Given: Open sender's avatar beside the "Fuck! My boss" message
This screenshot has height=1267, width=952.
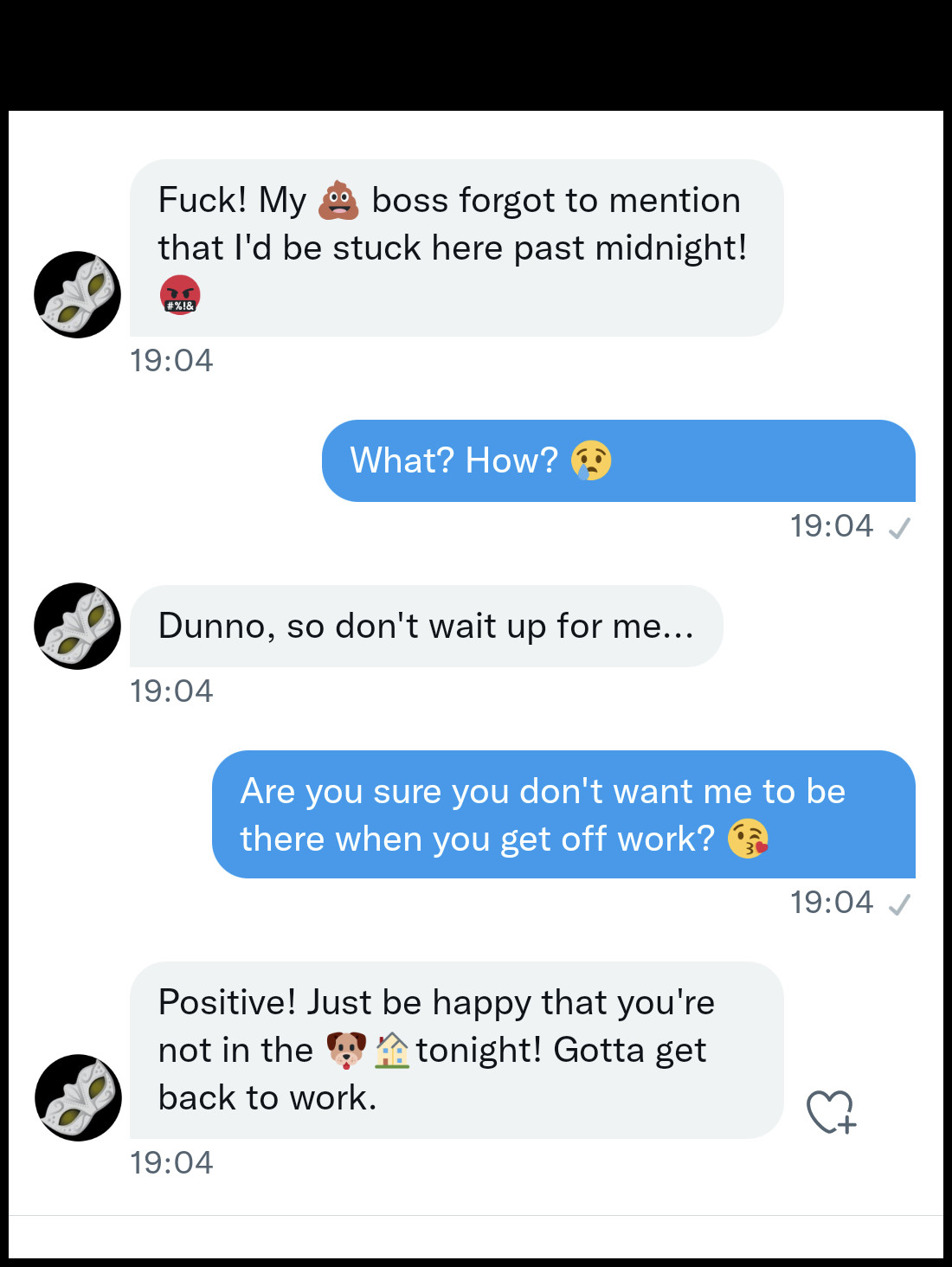Looking at the screenshot, I should coord(77,295).
